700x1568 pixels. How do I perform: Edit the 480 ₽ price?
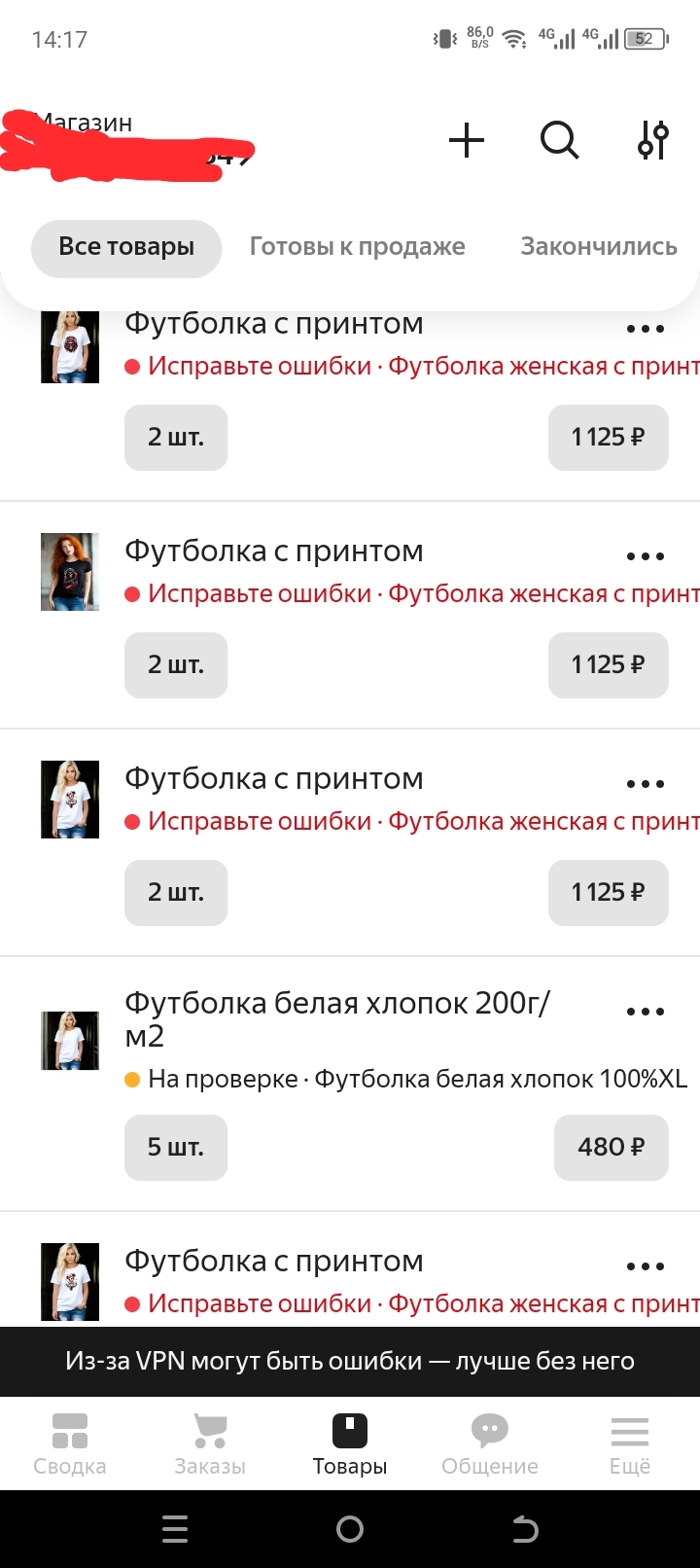pyautogui.click(x=611, y=1148)
